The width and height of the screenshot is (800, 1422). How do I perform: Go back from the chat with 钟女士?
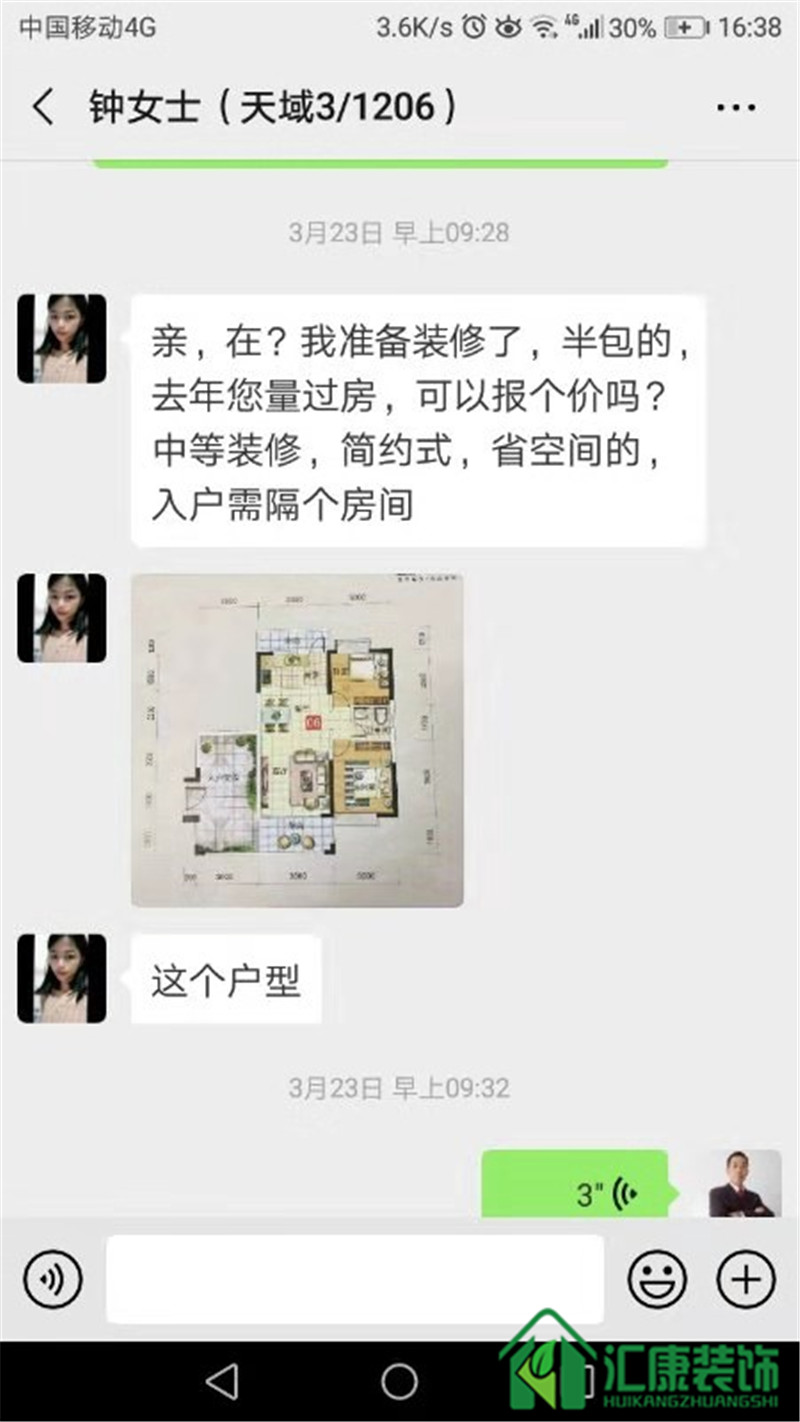(43, 107)
